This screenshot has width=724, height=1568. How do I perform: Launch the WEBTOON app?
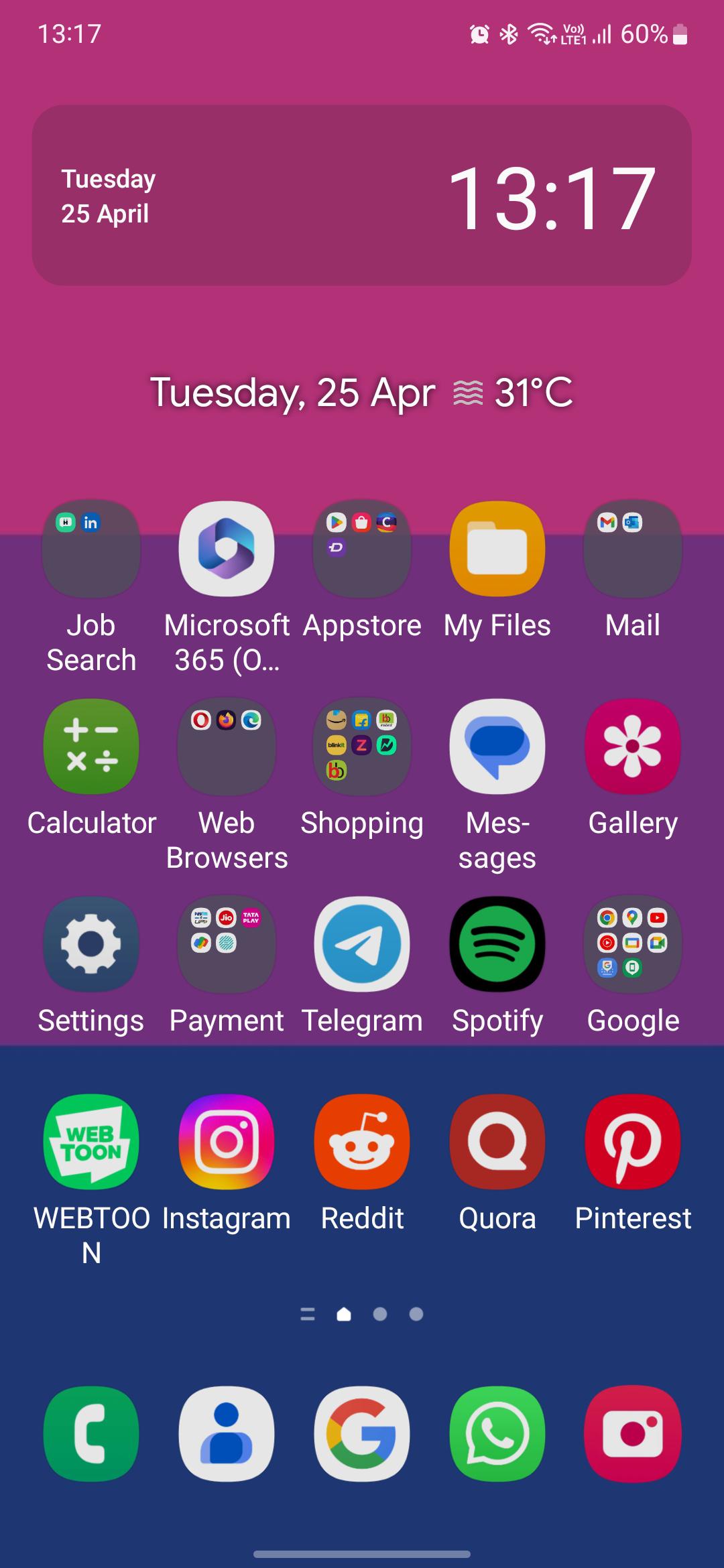point(90,1142)
